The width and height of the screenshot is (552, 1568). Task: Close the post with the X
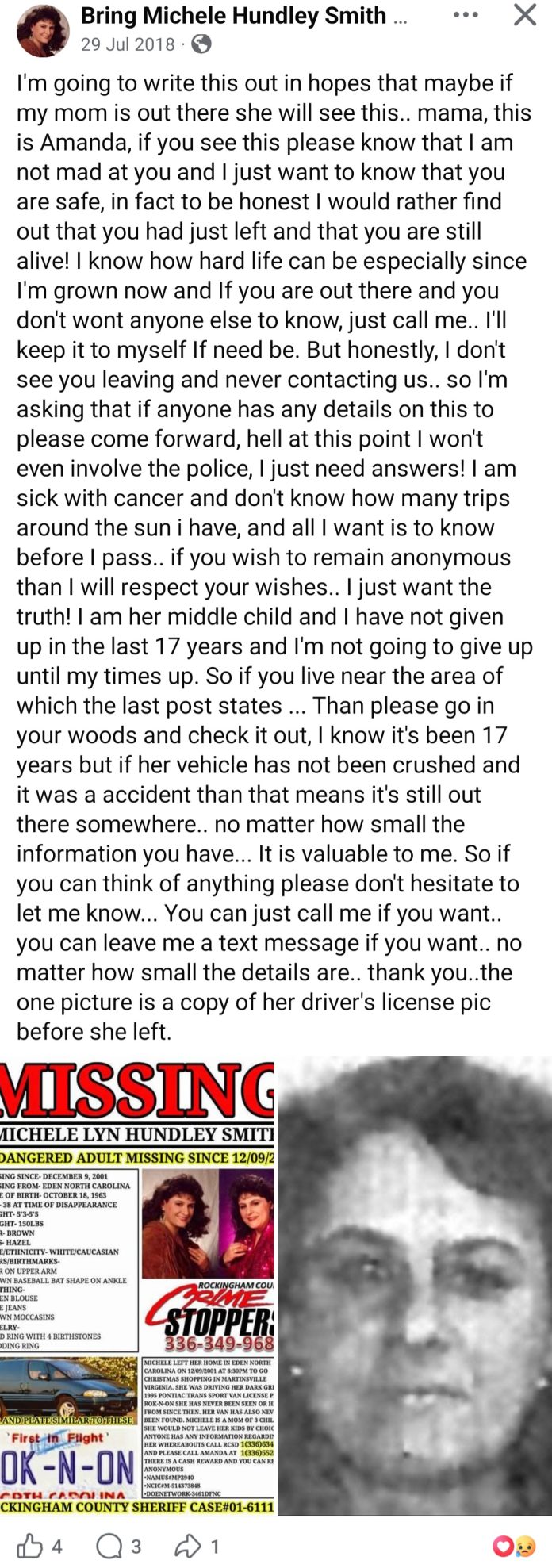(525, 15)
